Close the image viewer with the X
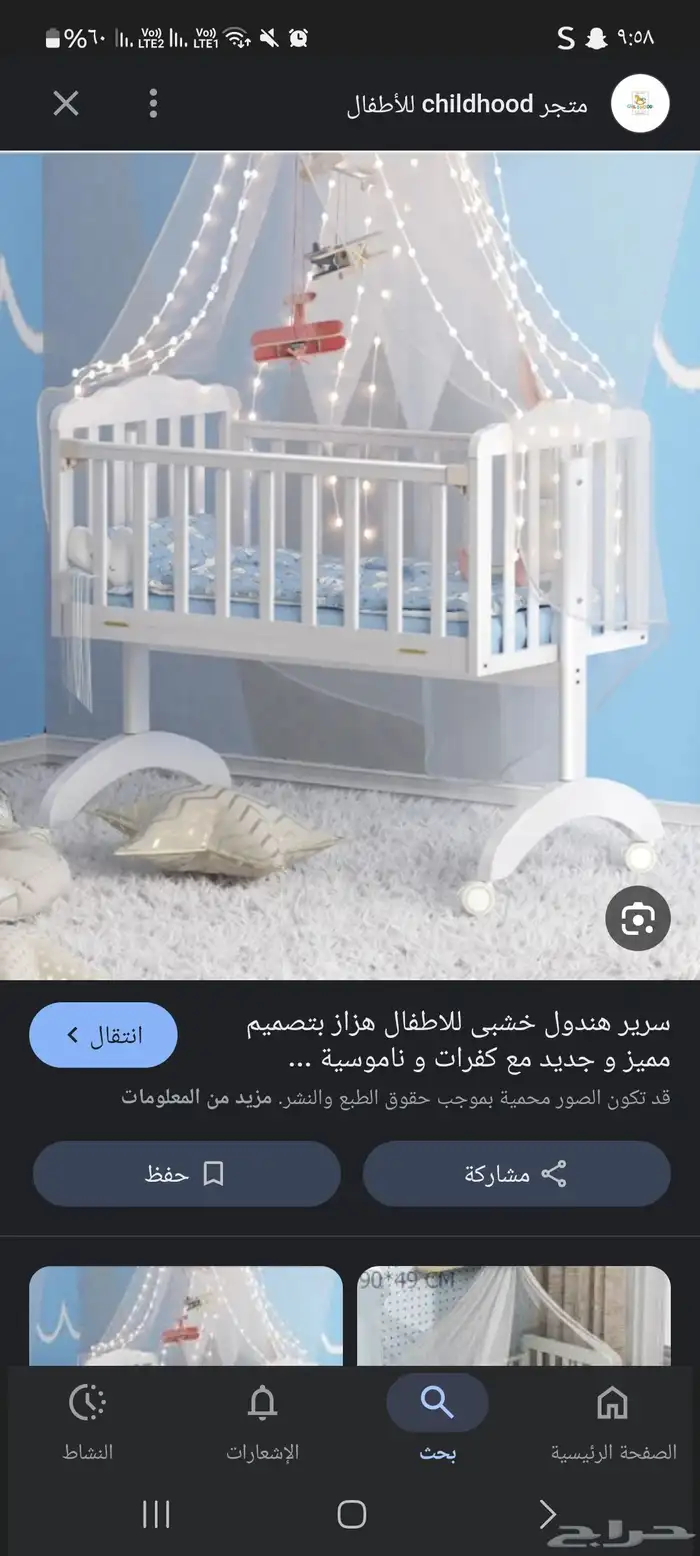Image resolution: width=700 pixels, height=1556 pixels. pyautogui.click(x=66, y=103)
